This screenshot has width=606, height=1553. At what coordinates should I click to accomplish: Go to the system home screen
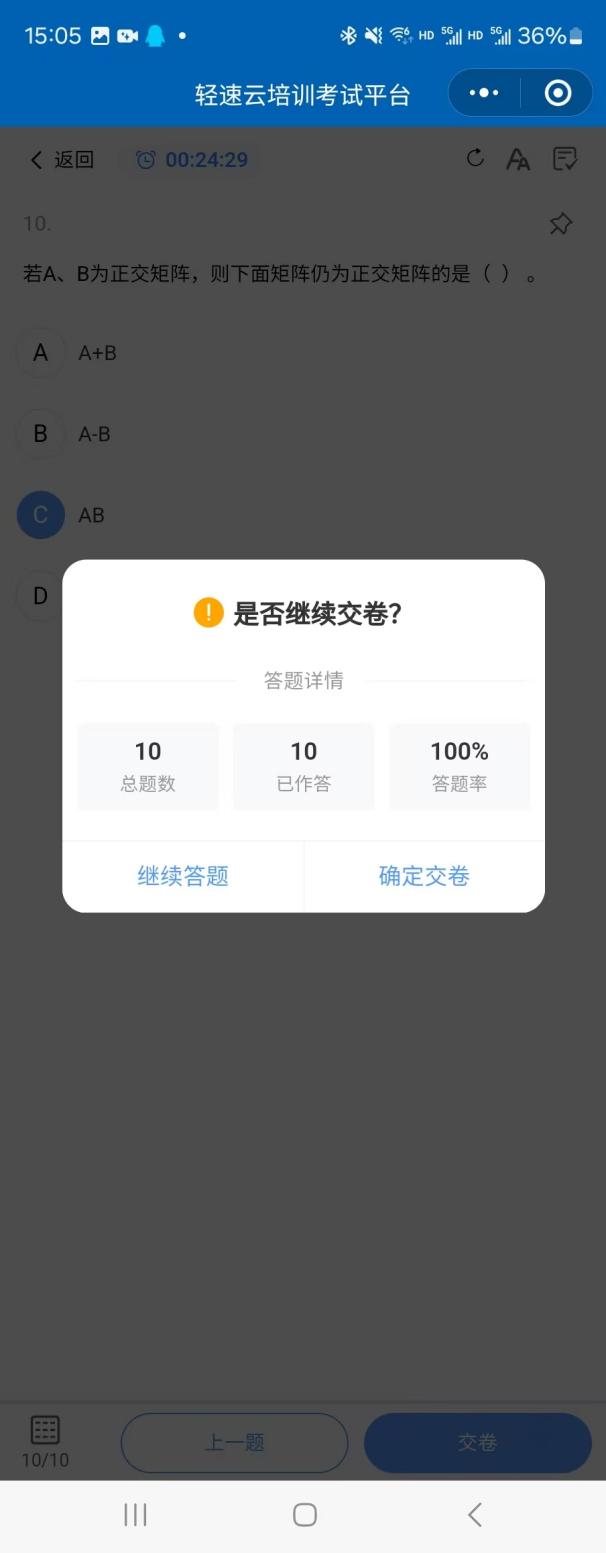coord(305,1514)
